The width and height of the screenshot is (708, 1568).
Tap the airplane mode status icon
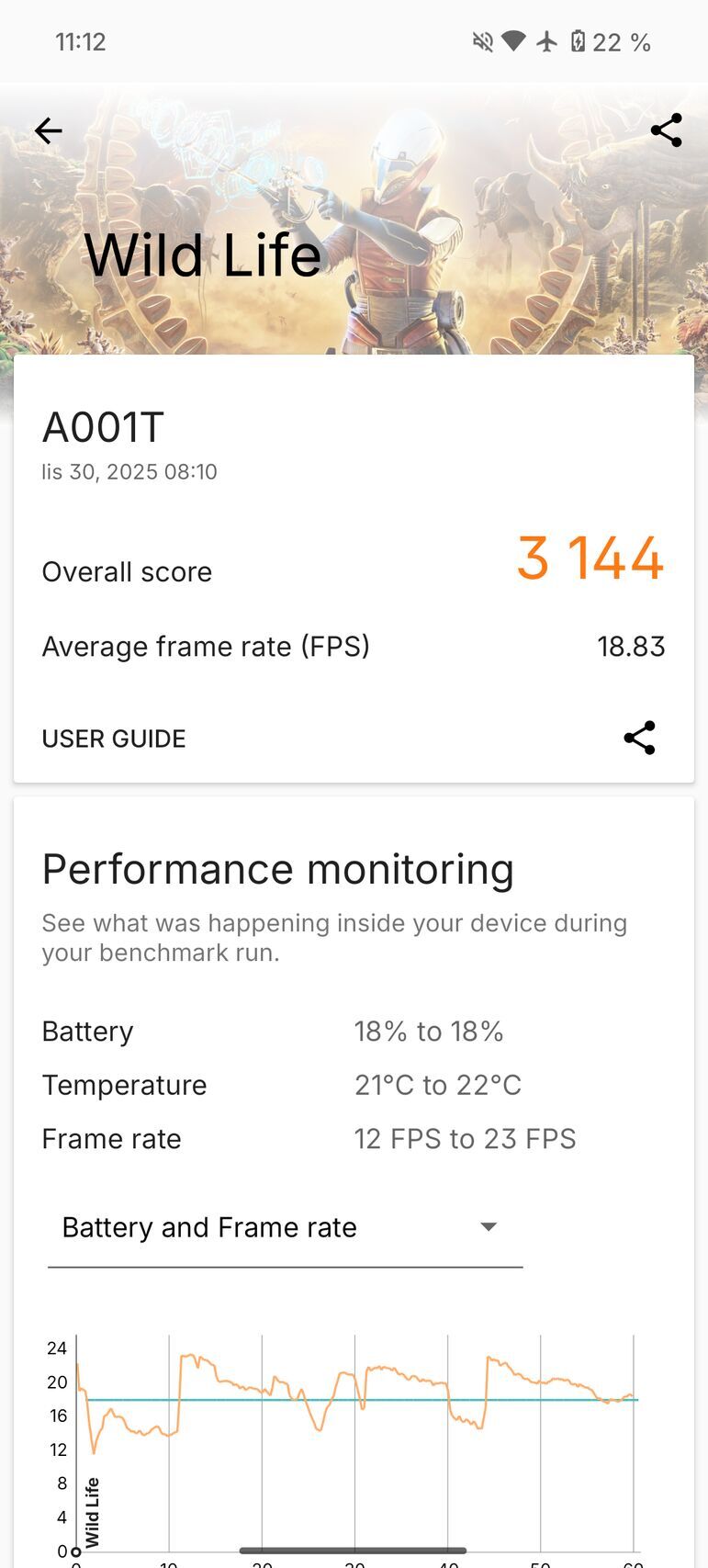[x=545, y=40]
